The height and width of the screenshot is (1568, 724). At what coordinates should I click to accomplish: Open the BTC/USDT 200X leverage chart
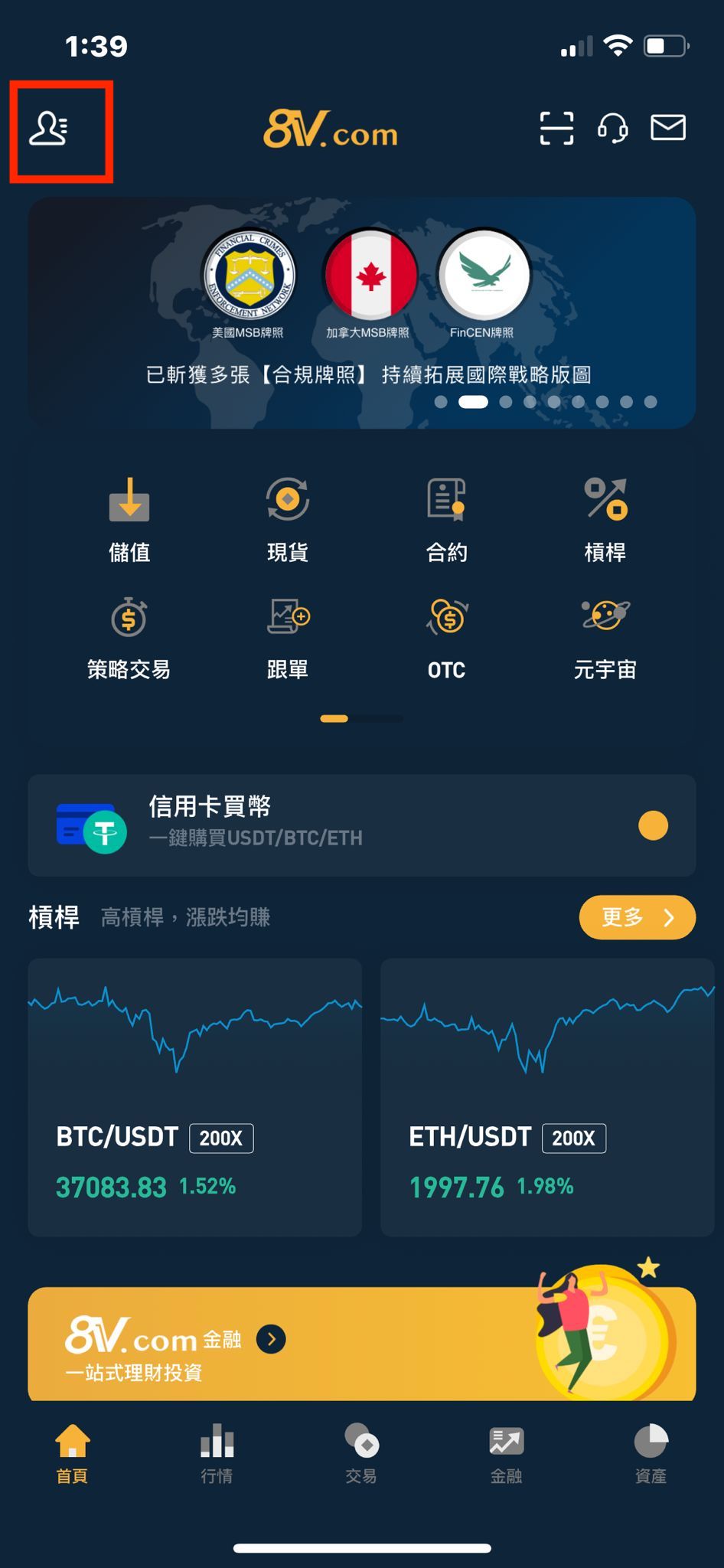coord(194,1098)
